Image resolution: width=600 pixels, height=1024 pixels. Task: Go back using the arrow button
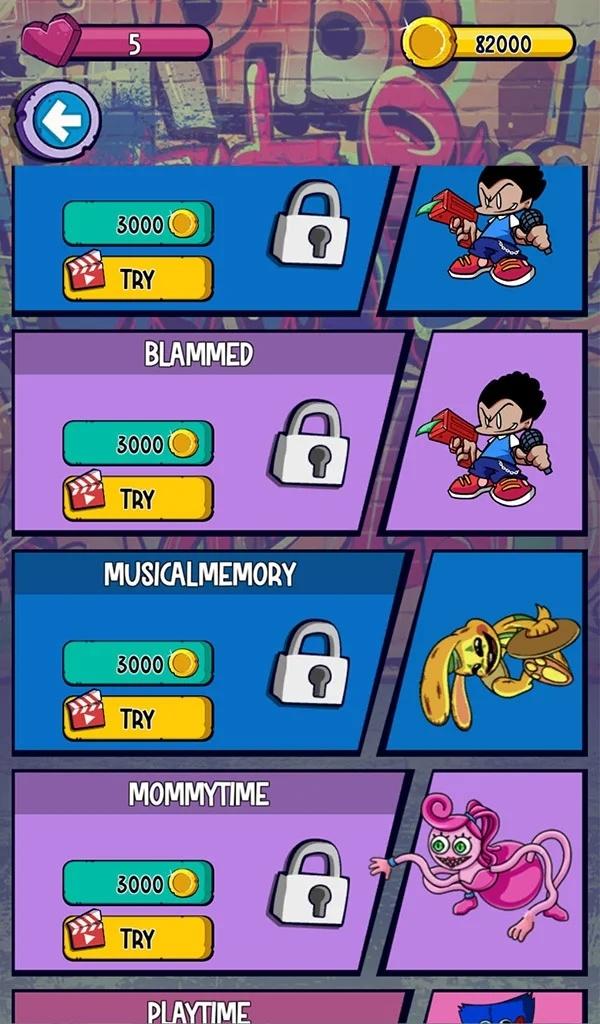pos(61,122)
